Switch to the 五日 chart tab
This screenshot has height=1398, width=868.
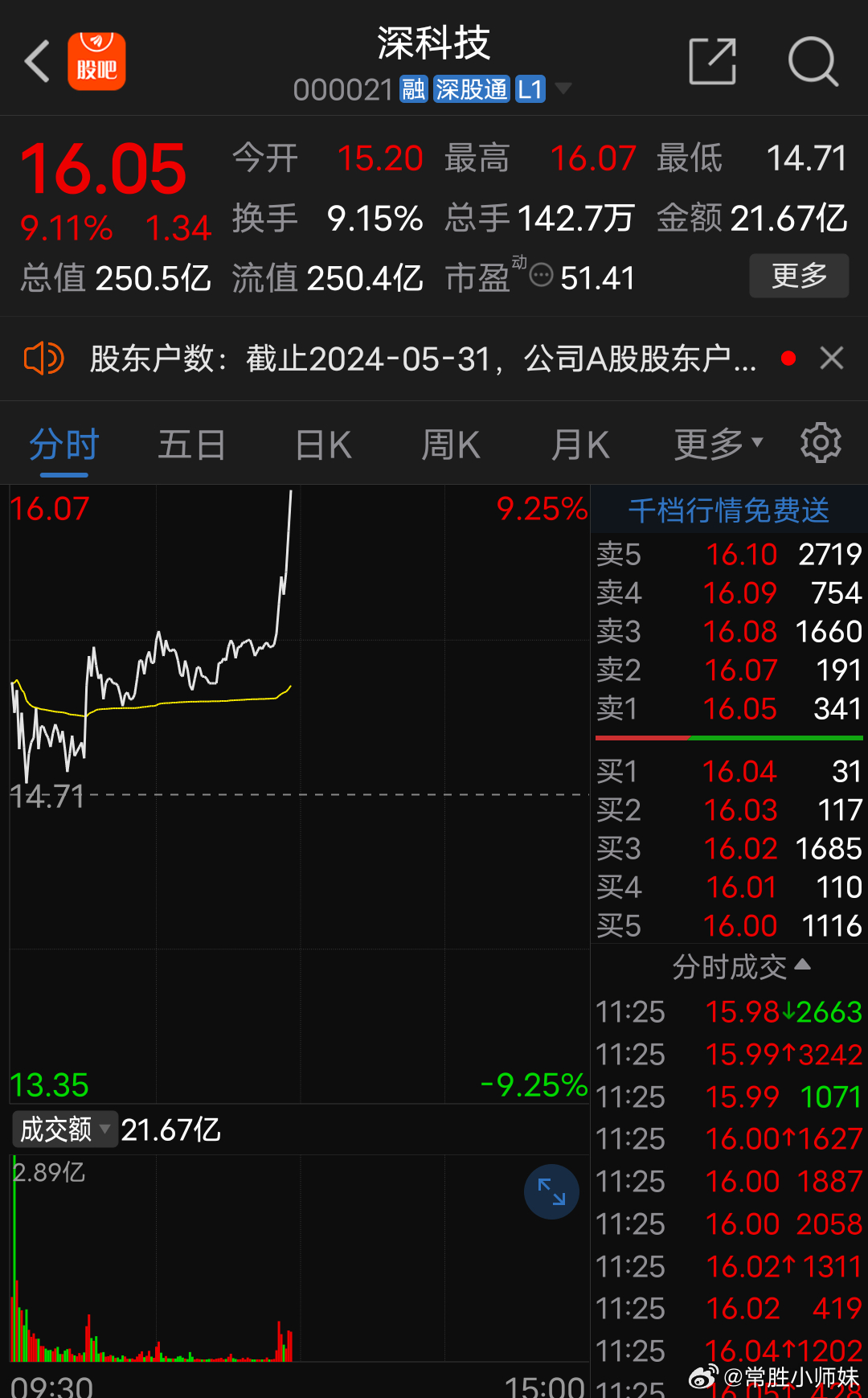click(191, 445)
